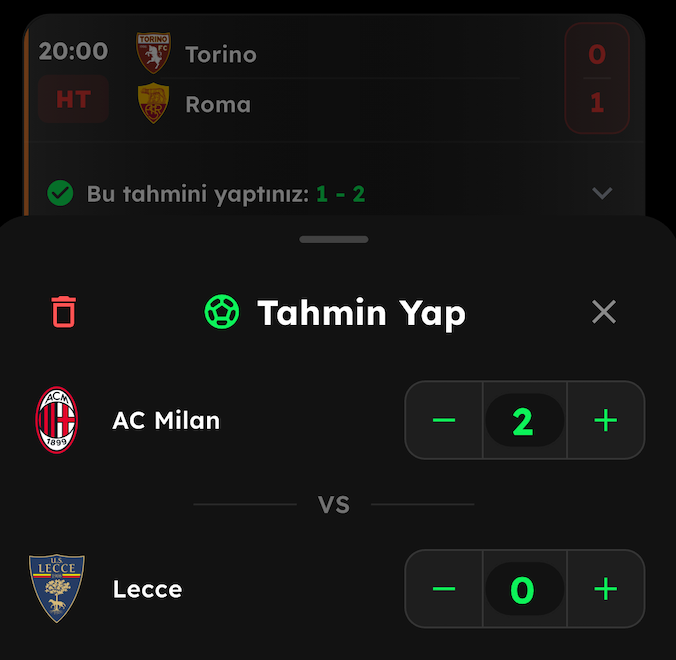This screenshot has width=676, height=660.
Task: Close the Tahmin Yap sheet
Action: pyautogui.click(x=604, y=312)
